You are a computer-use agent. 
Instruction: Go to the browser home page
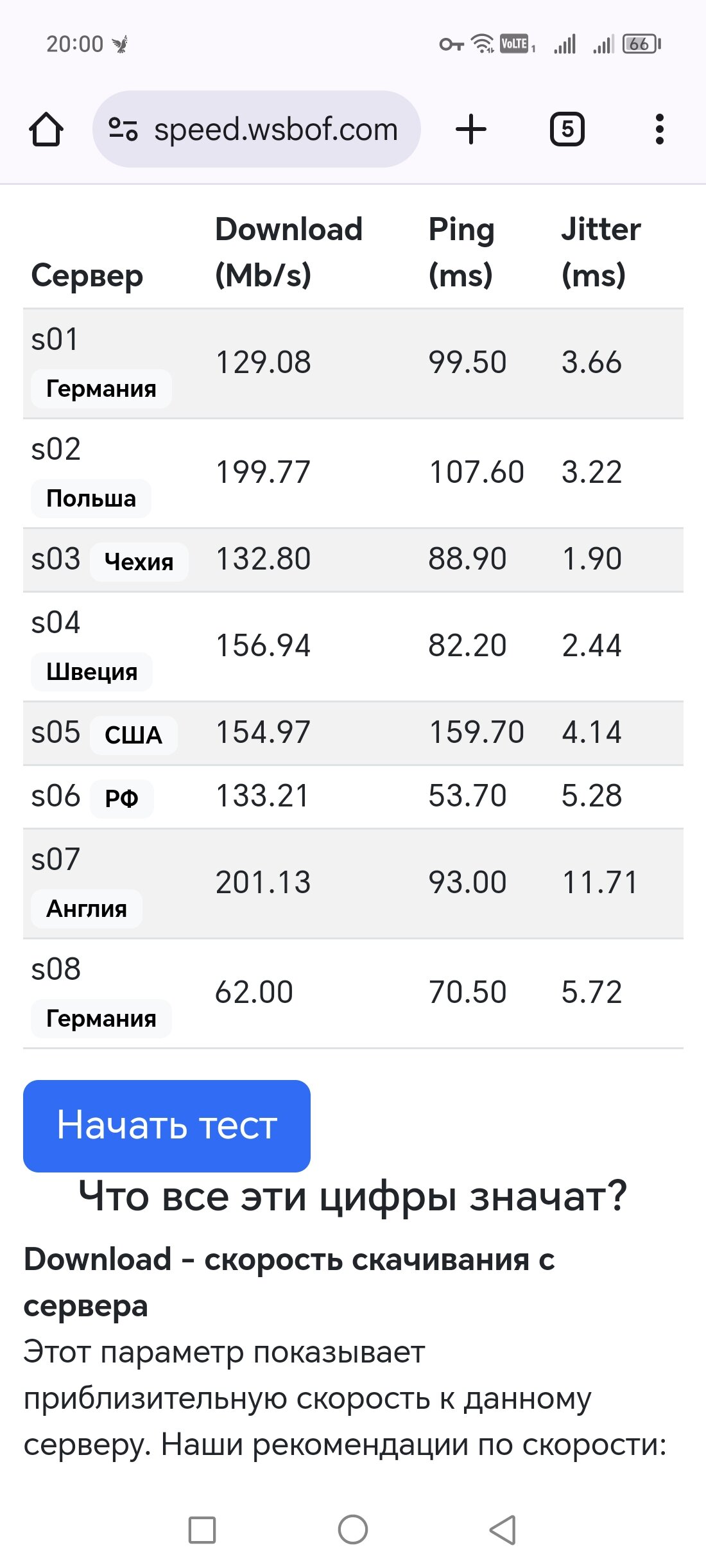(46, 130)
